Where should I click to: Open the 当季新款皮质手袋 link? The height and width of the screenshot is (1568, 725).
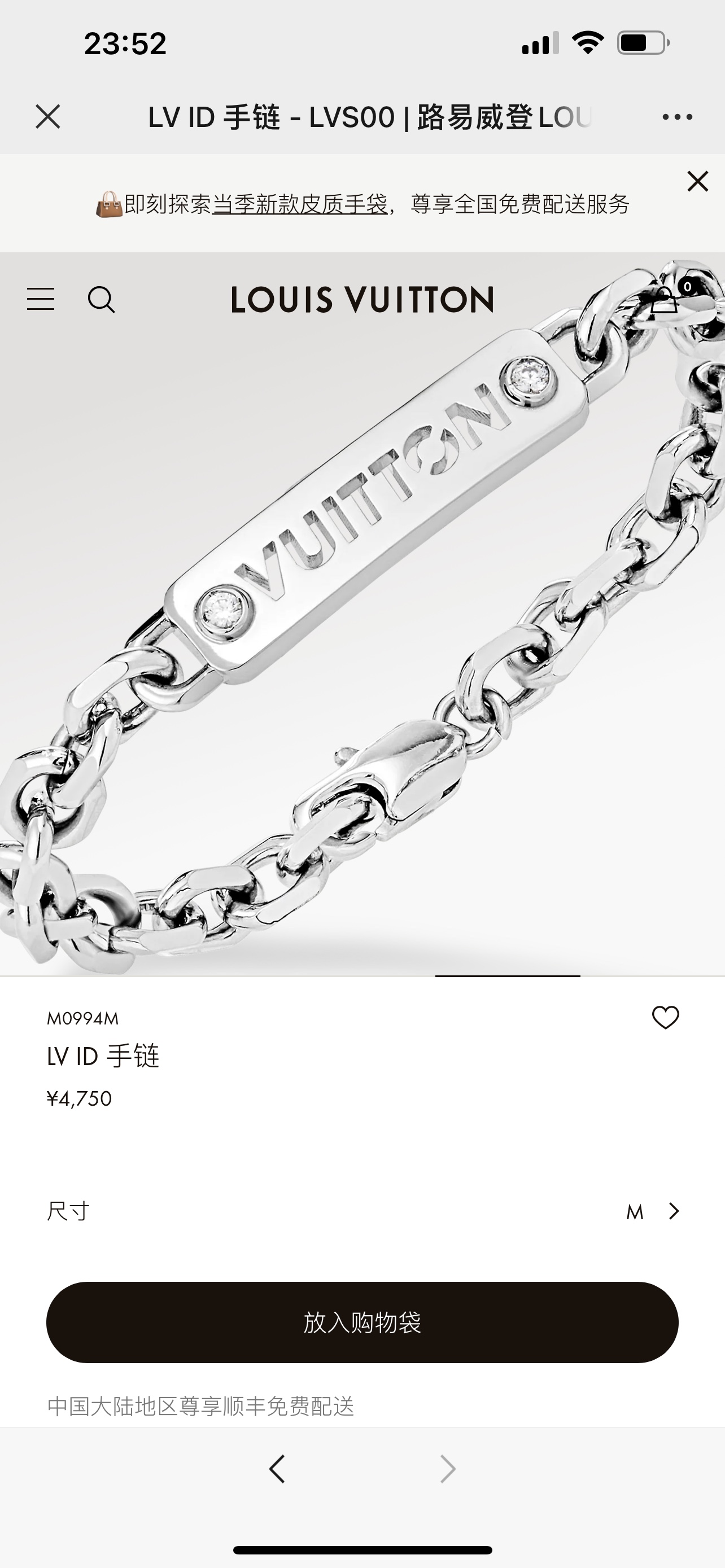tap(299, 204)
